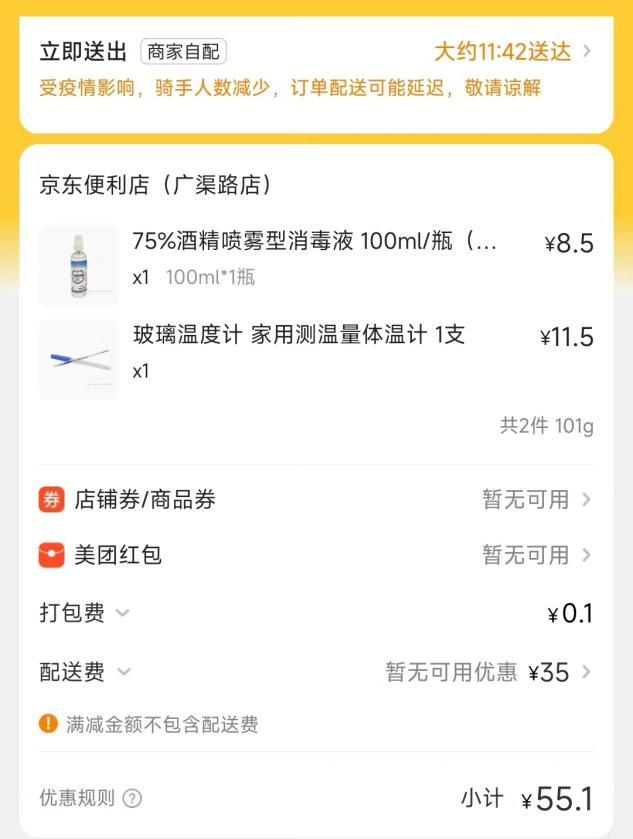
Task: Open the 玻璃温度计 product item
Action: coord(298,335)
